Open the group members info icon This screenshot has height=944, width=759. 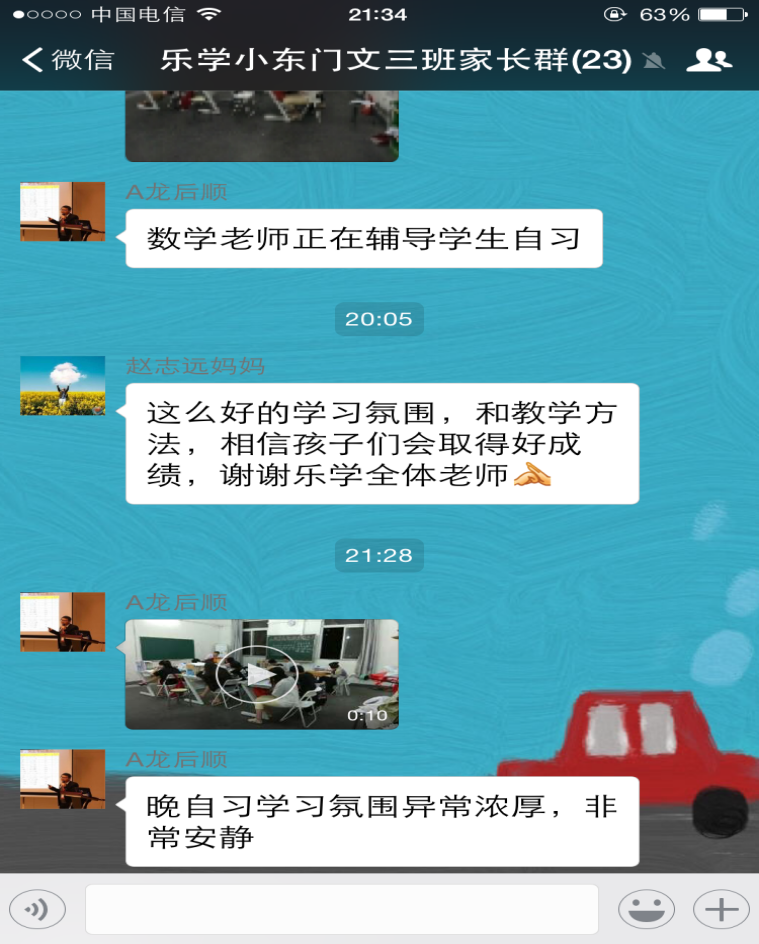coord(708,60)
